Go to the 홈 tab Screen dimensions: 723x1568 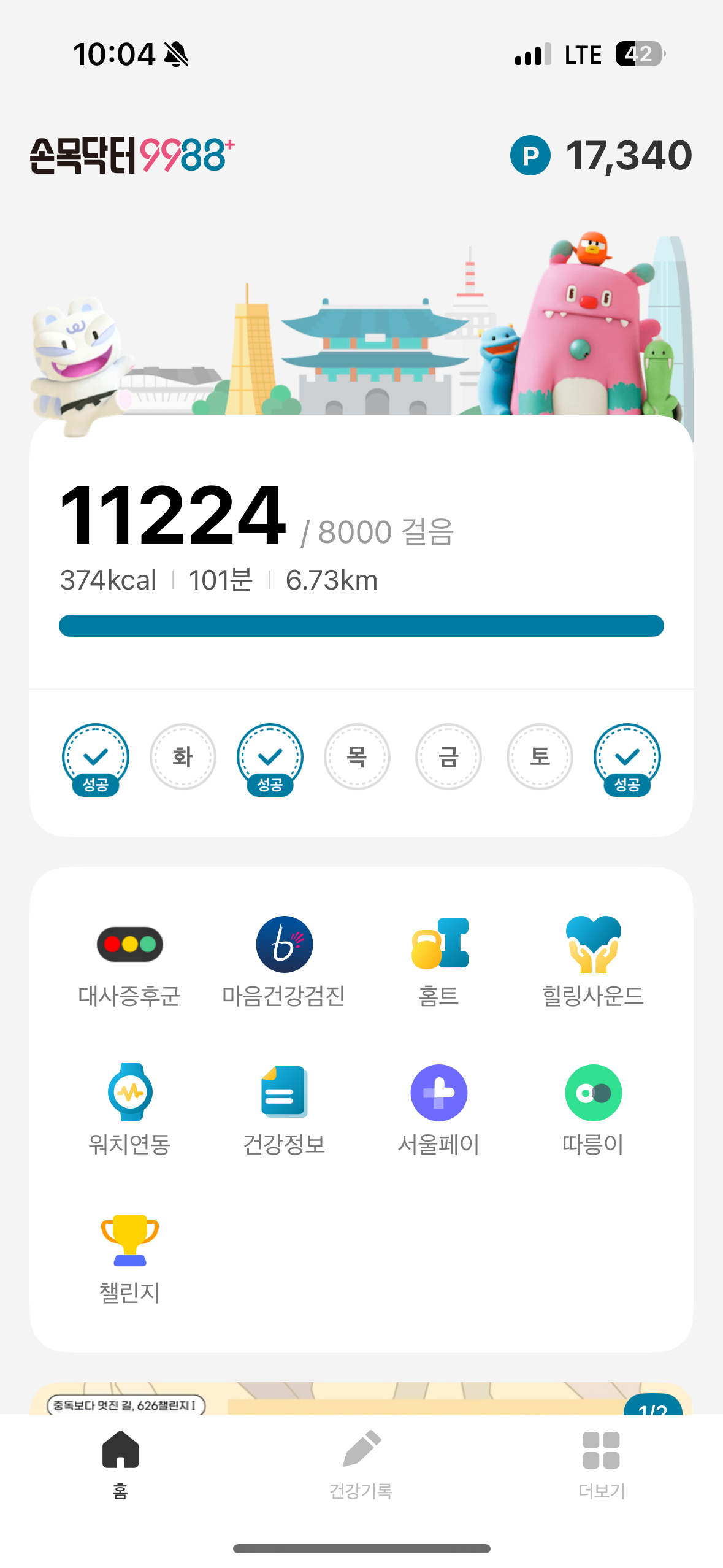coord(121,1463)
